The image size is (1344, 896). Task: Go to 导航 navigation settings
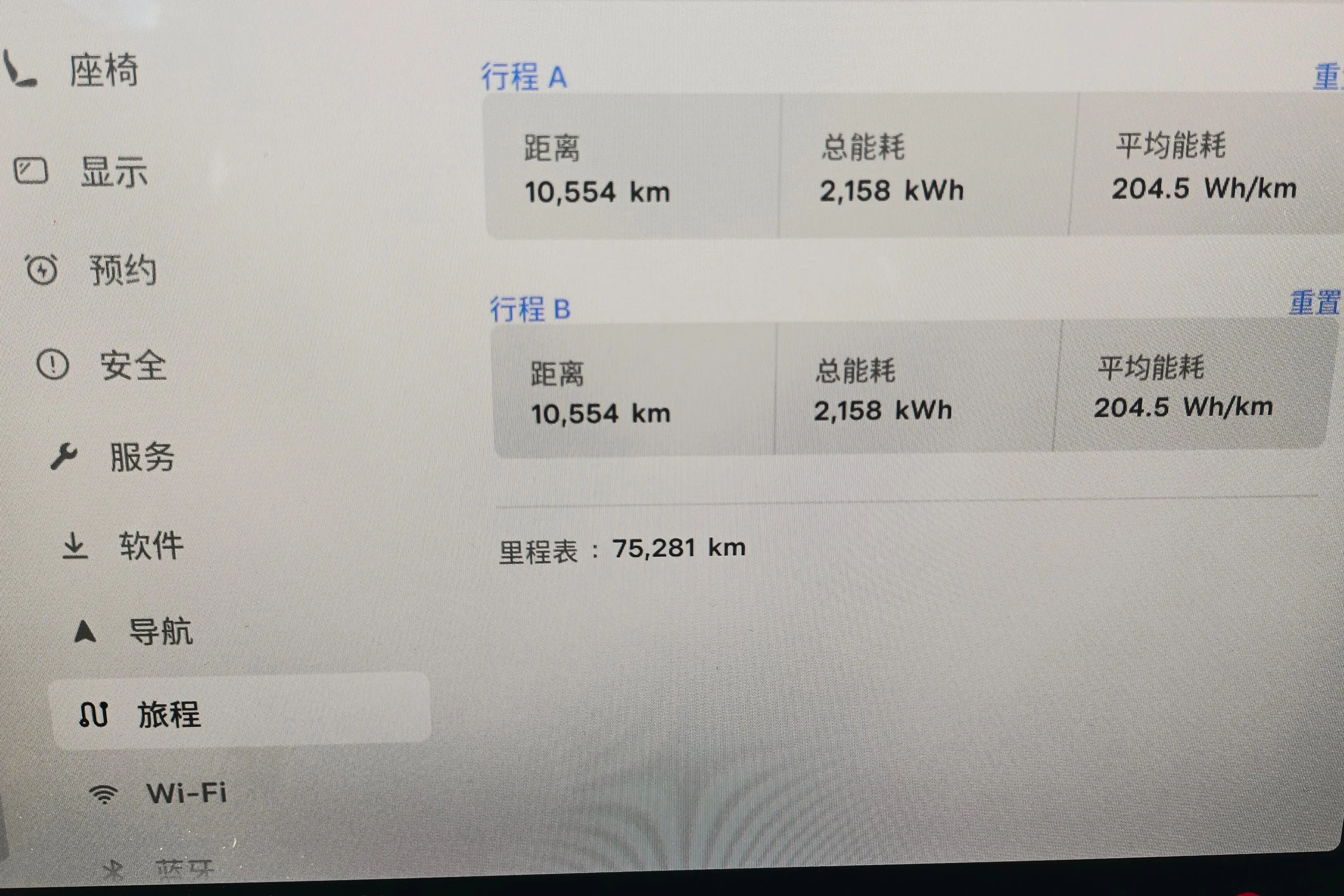[x=160, y=632]
